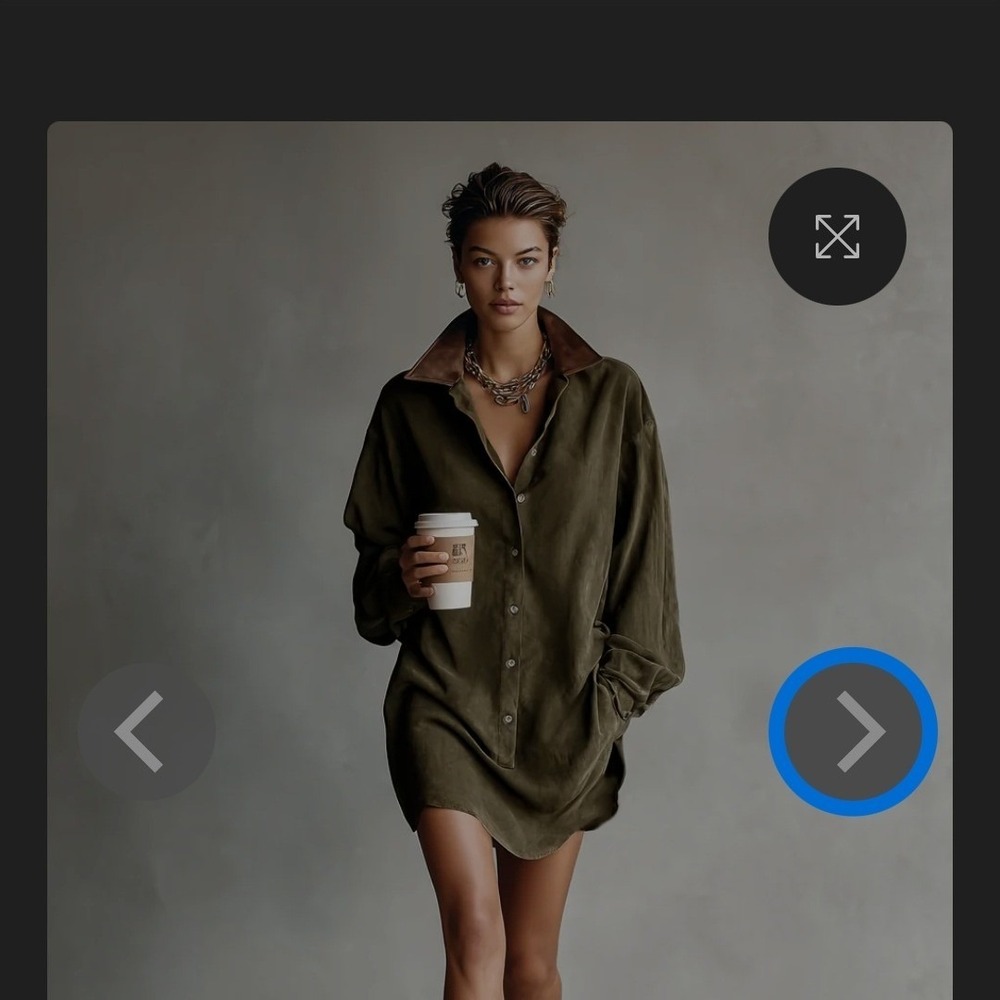Go back to the previous image

pos(146,732)
